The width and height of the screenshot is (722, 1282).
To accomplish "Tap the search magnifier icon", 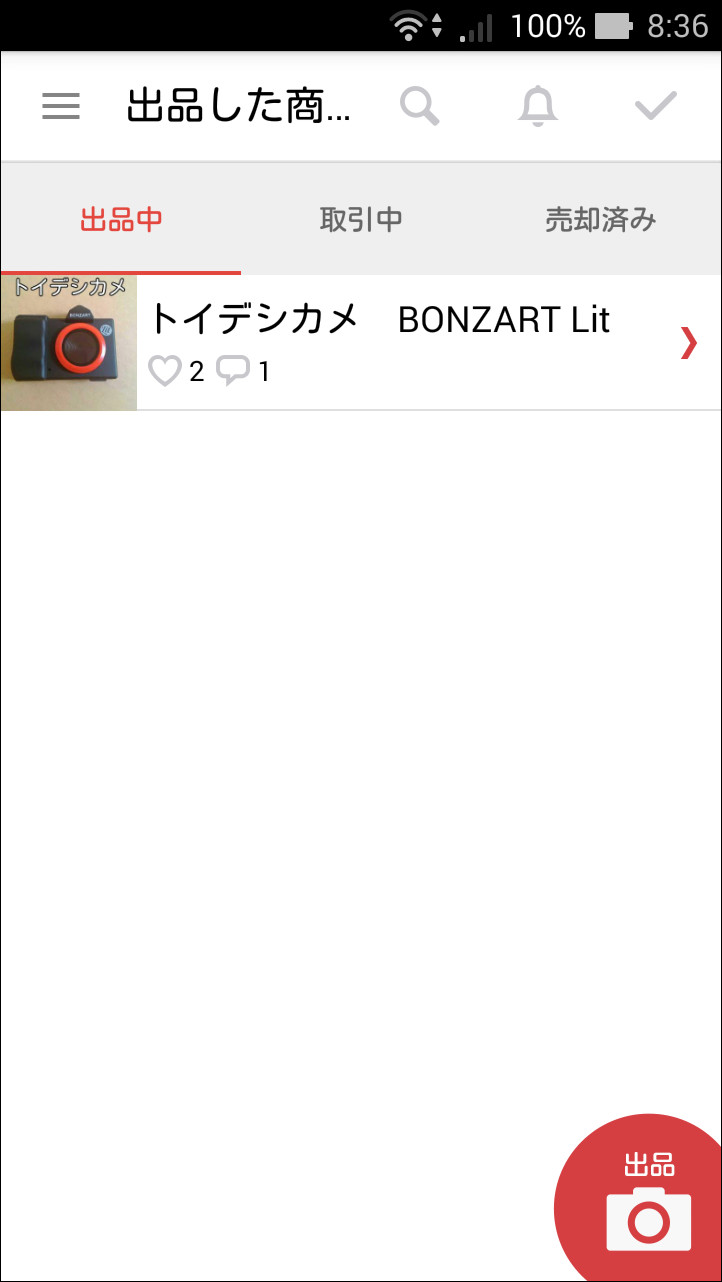I will (x=420, y=106).
